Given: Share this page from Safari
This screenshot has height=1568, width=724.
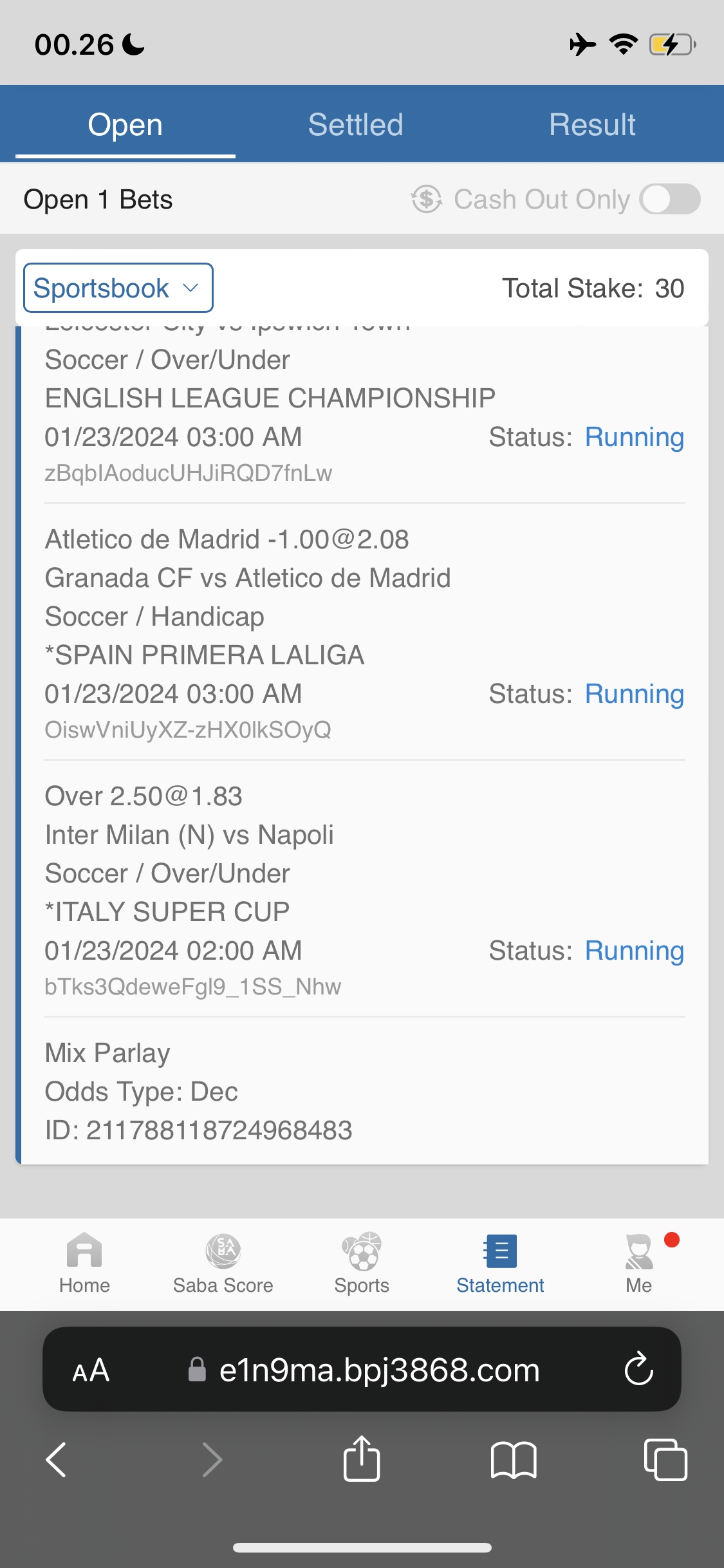Looking at the screenshot, I should pyautogui.click(x=362, y=1459).
